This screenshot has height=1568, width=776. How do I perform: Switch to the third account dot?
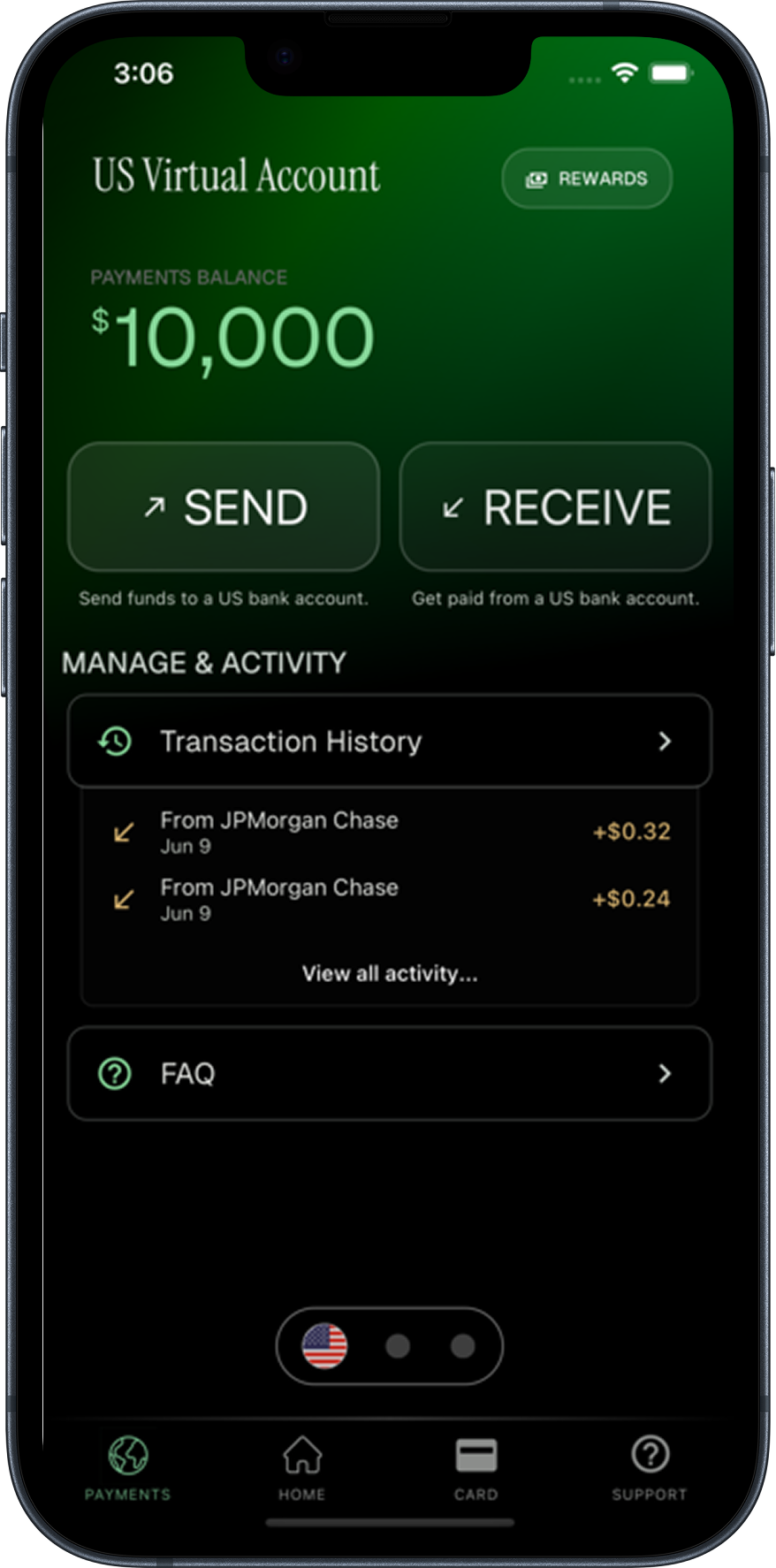coord(462,1346)
